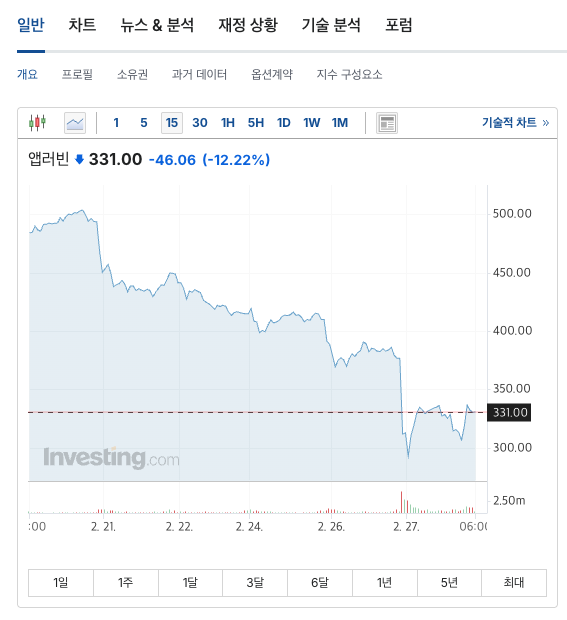Tap the news overlay icon on chart toolbar
Viewport: 567px width, 620px height.
click(x=387, y=123)
